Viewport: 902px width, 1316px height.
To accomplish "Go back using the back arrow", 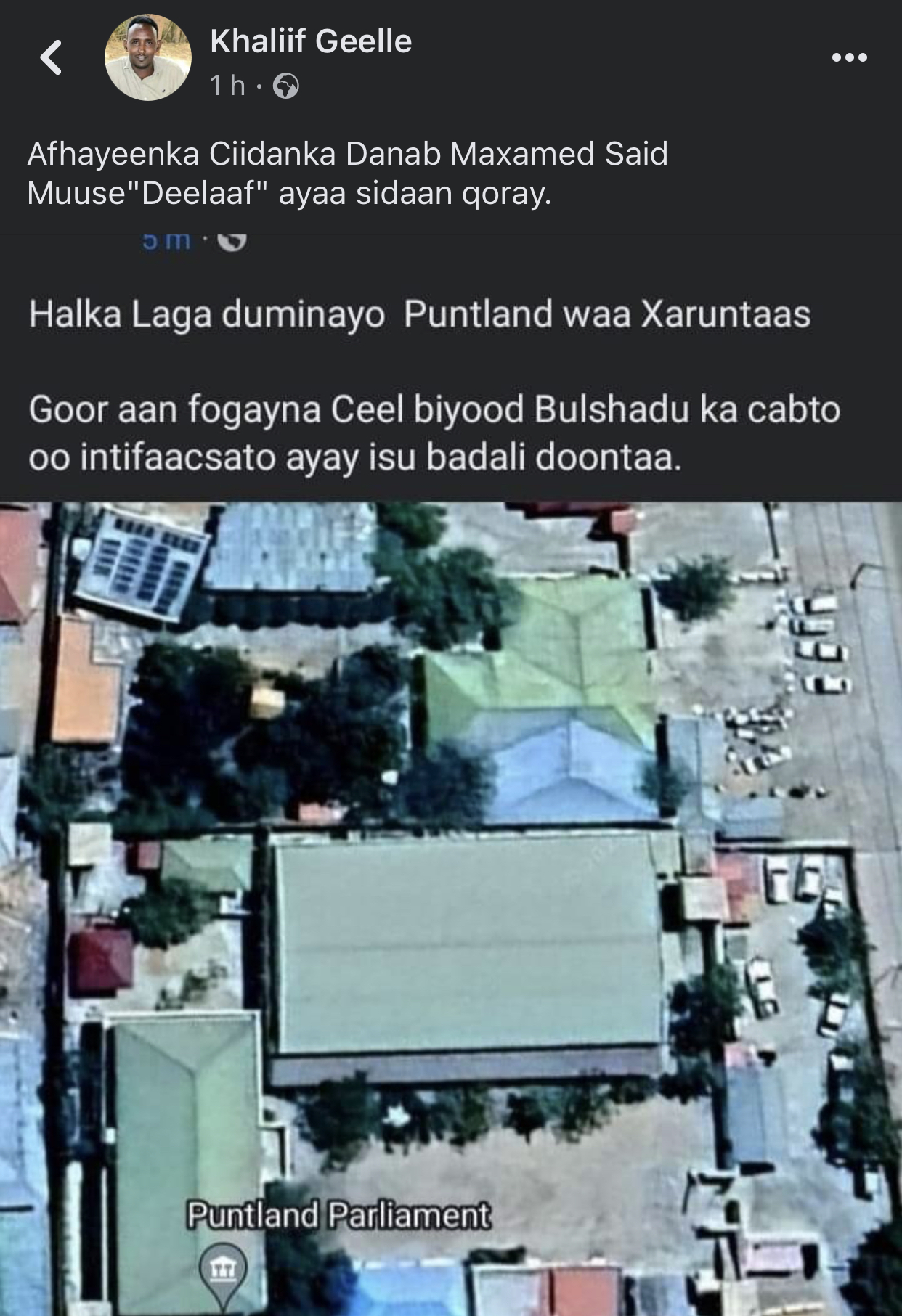I will click(x=51, y=57).
